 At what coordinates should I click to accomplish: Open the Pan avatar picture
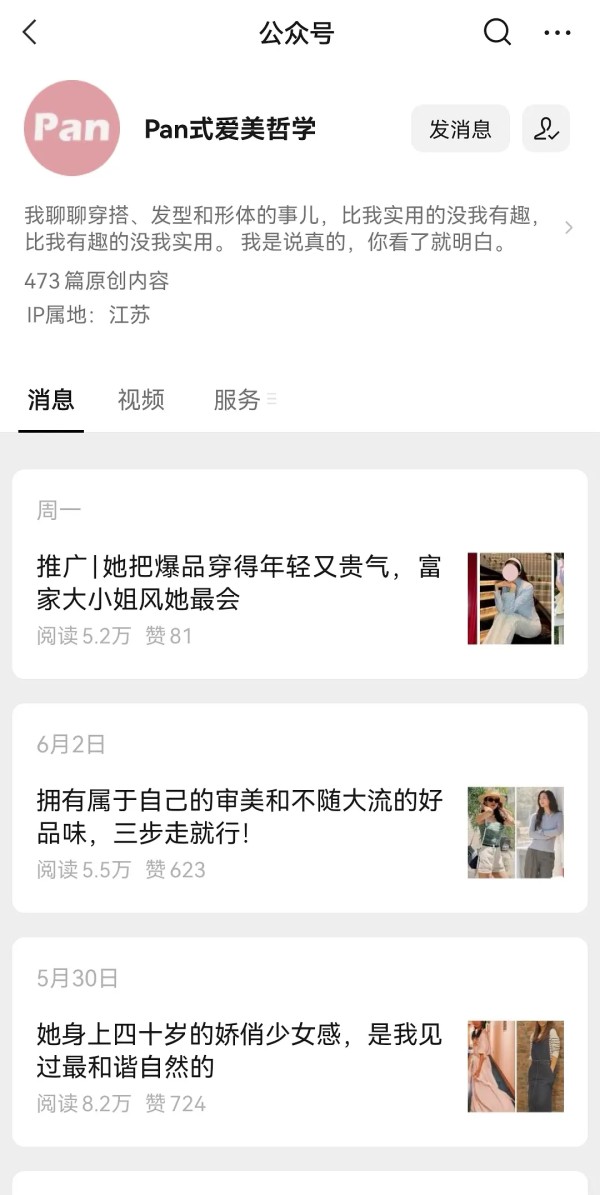click(x=72, y=128)
